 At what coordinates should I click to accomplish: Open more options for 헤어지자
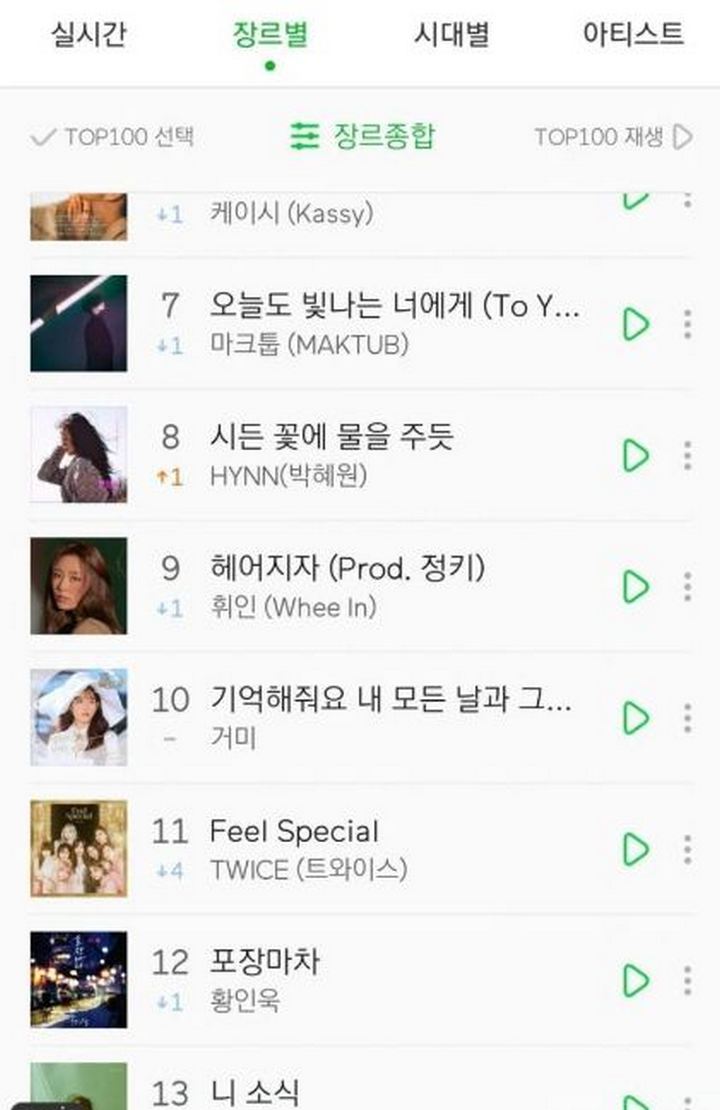click(687, 586)
